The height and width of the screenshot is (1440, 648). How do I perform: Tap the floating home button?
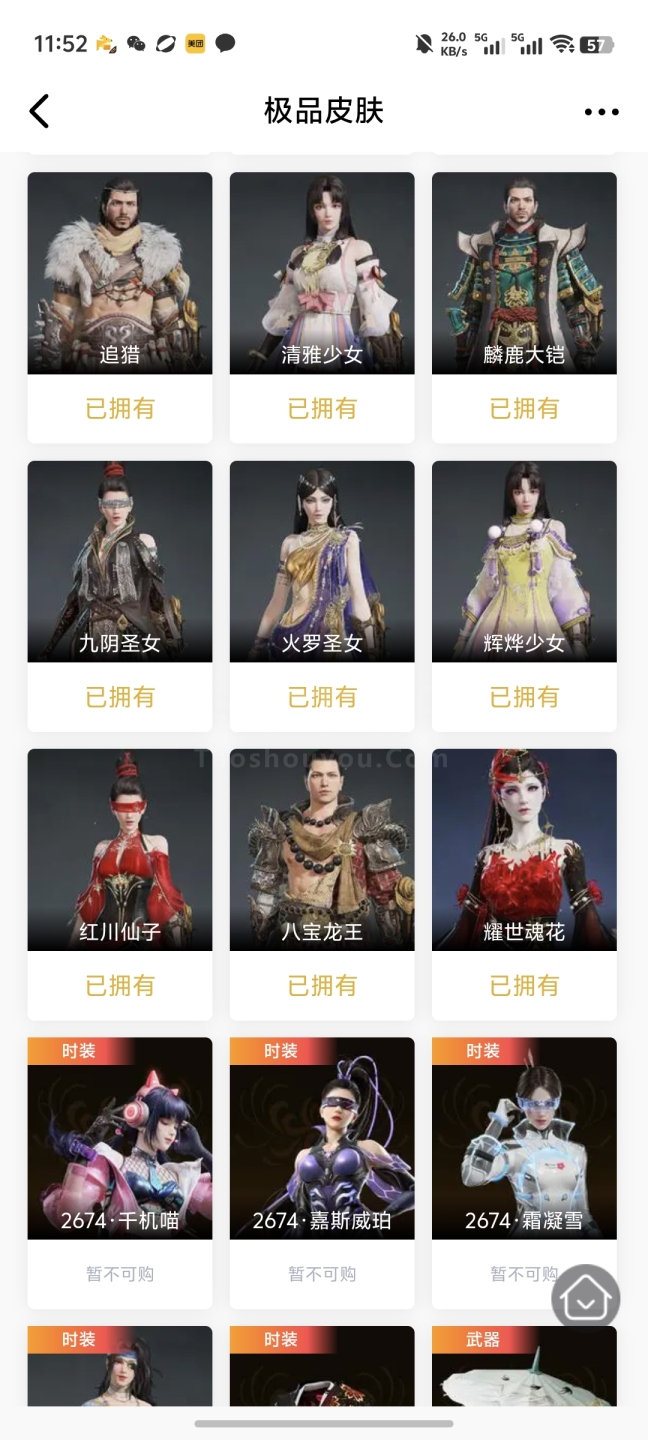586,1298
